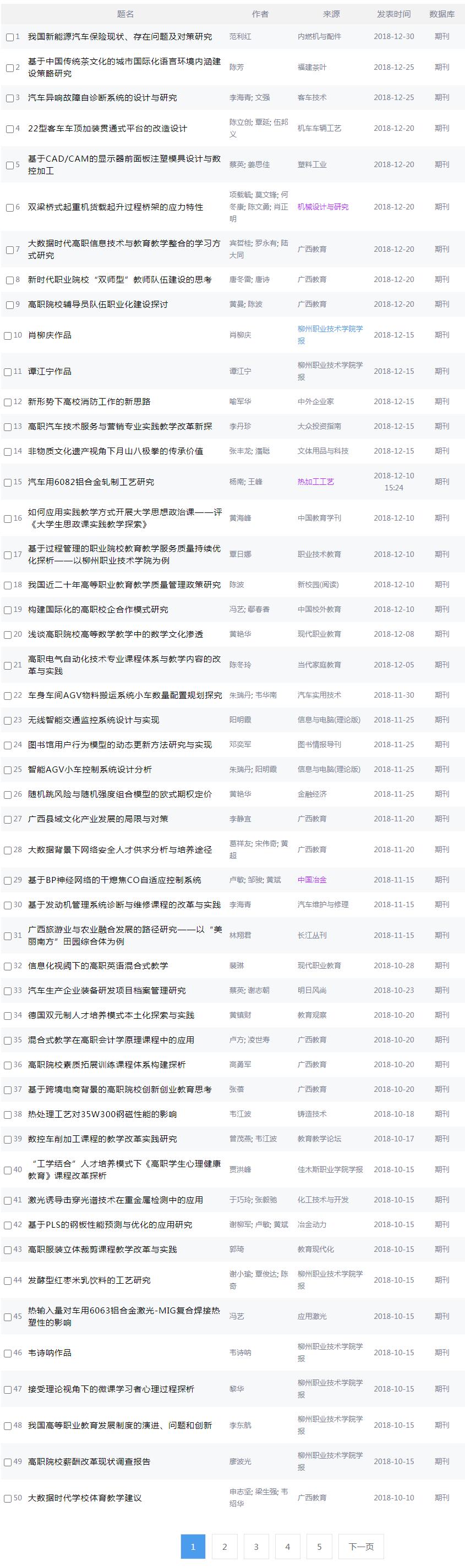
Task: Open article 韦诗呐作品
Action: pos(50,1353)
